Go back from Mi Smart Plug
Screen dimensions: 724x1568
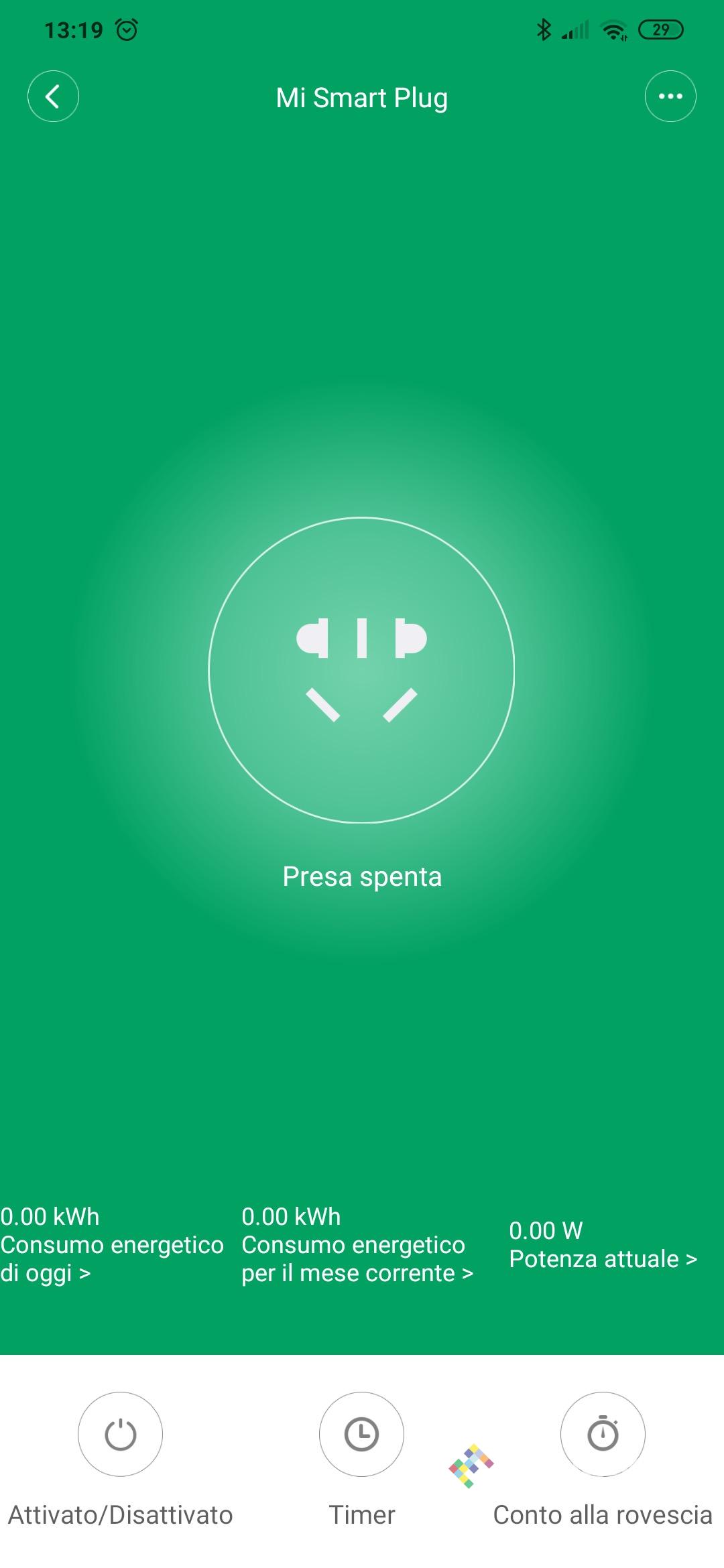(53, 96)
